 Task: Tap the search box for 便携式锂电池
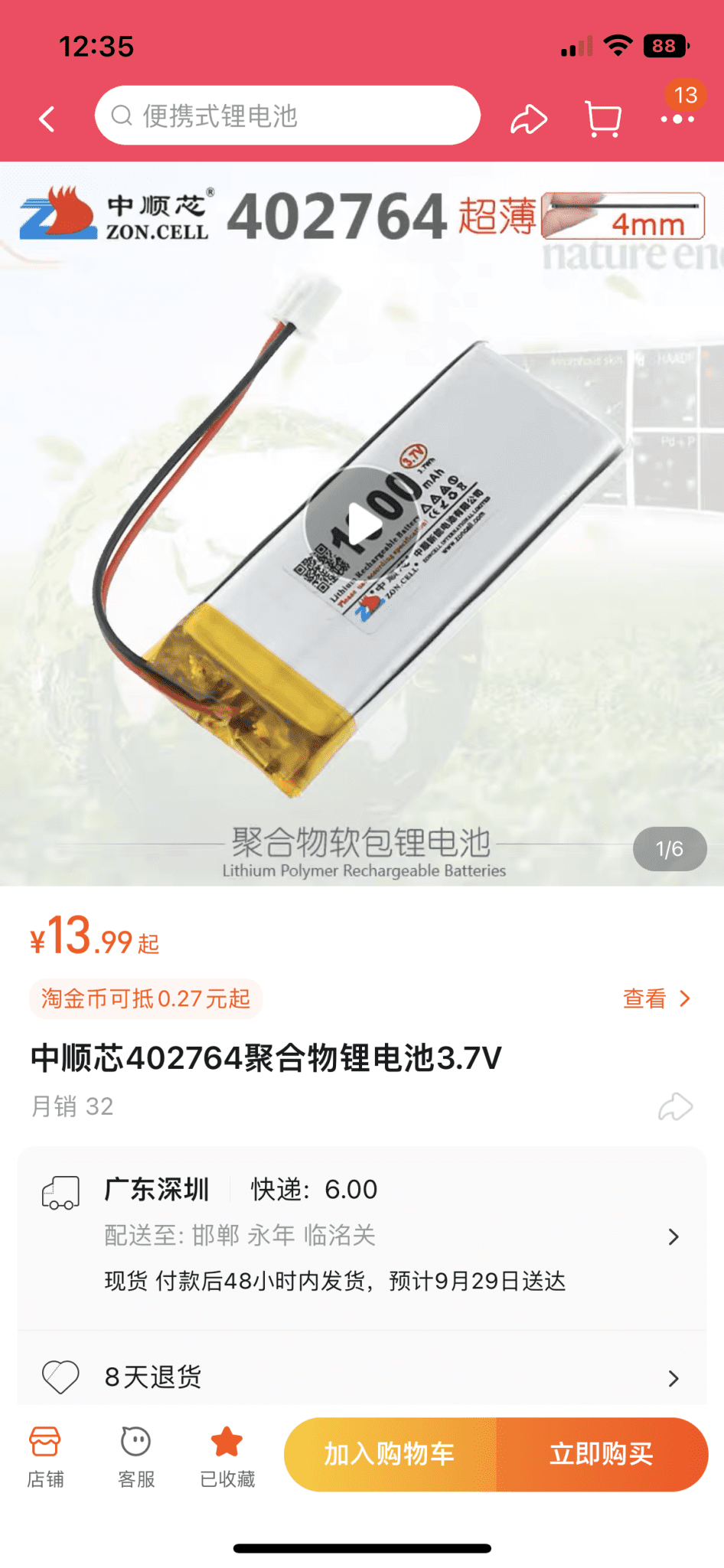[x=287, y=116]
